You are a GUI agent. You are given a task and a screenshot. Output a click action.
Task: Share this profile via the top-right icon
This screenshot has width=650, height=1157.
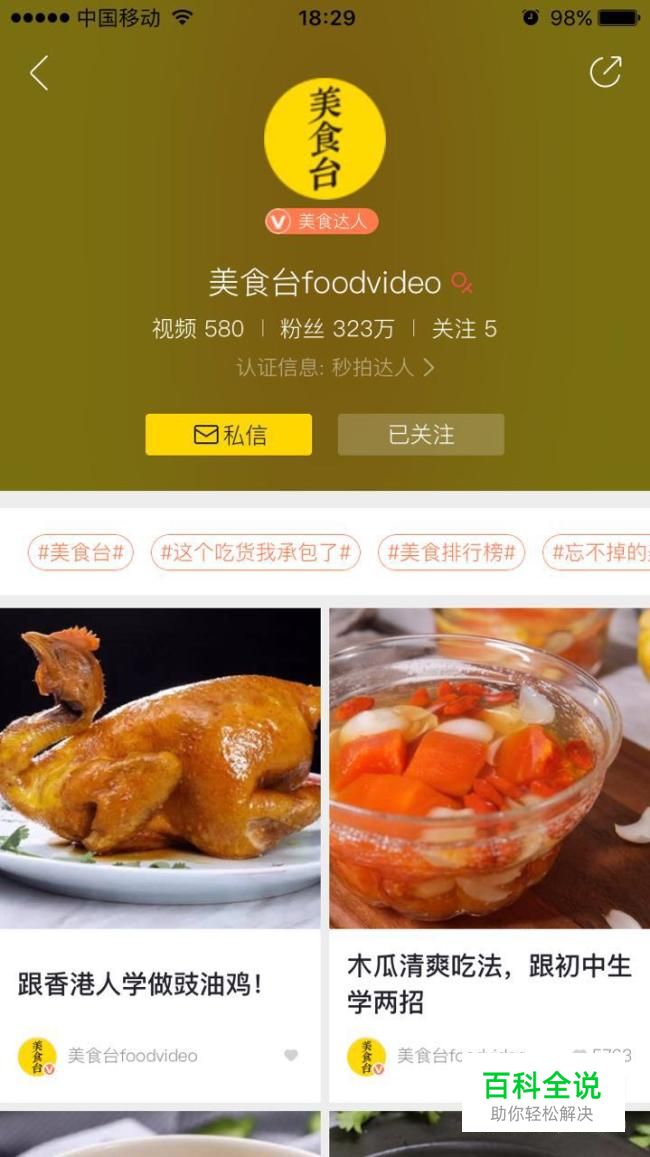pyautogui.click(x=606, y=72)
